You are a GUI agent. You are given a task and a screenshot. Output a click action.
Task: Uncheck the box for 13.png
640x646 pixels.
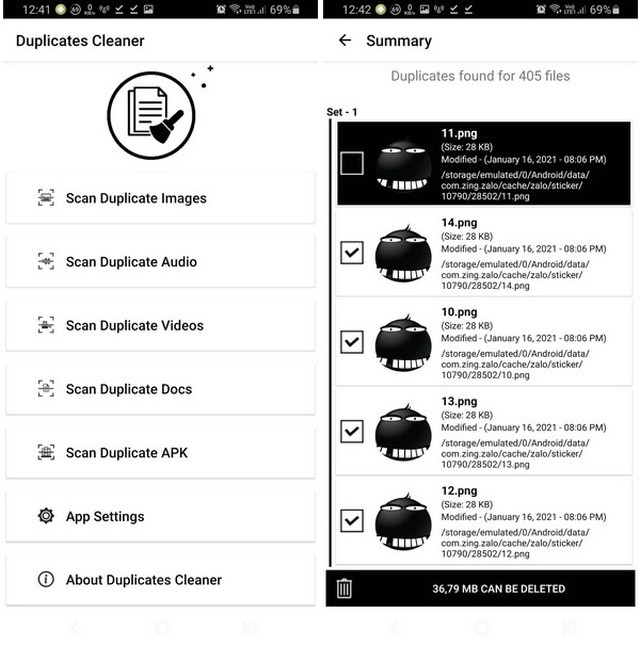click(352, 431)
